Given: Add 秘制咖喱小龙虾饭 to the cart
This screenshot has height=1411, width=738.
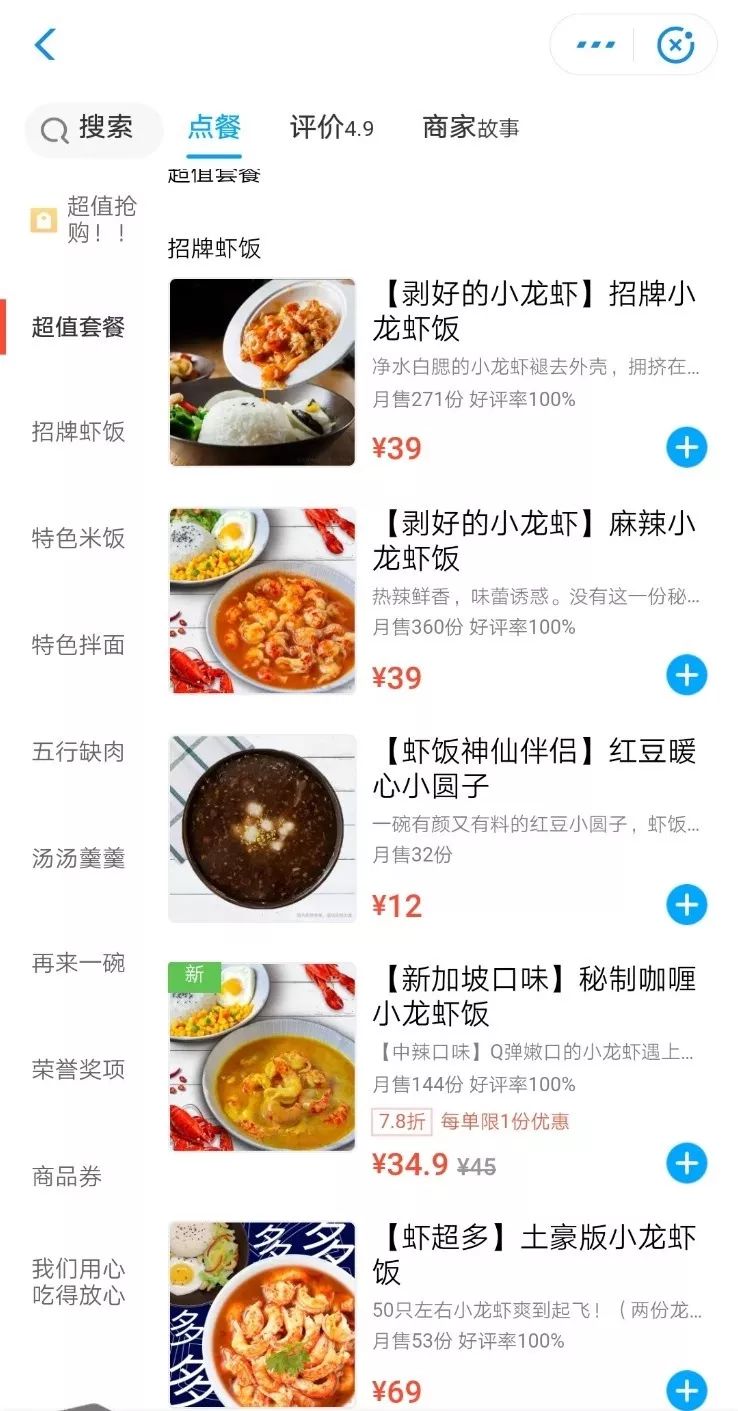Looking at the screenshot, I should [686, 1163].
